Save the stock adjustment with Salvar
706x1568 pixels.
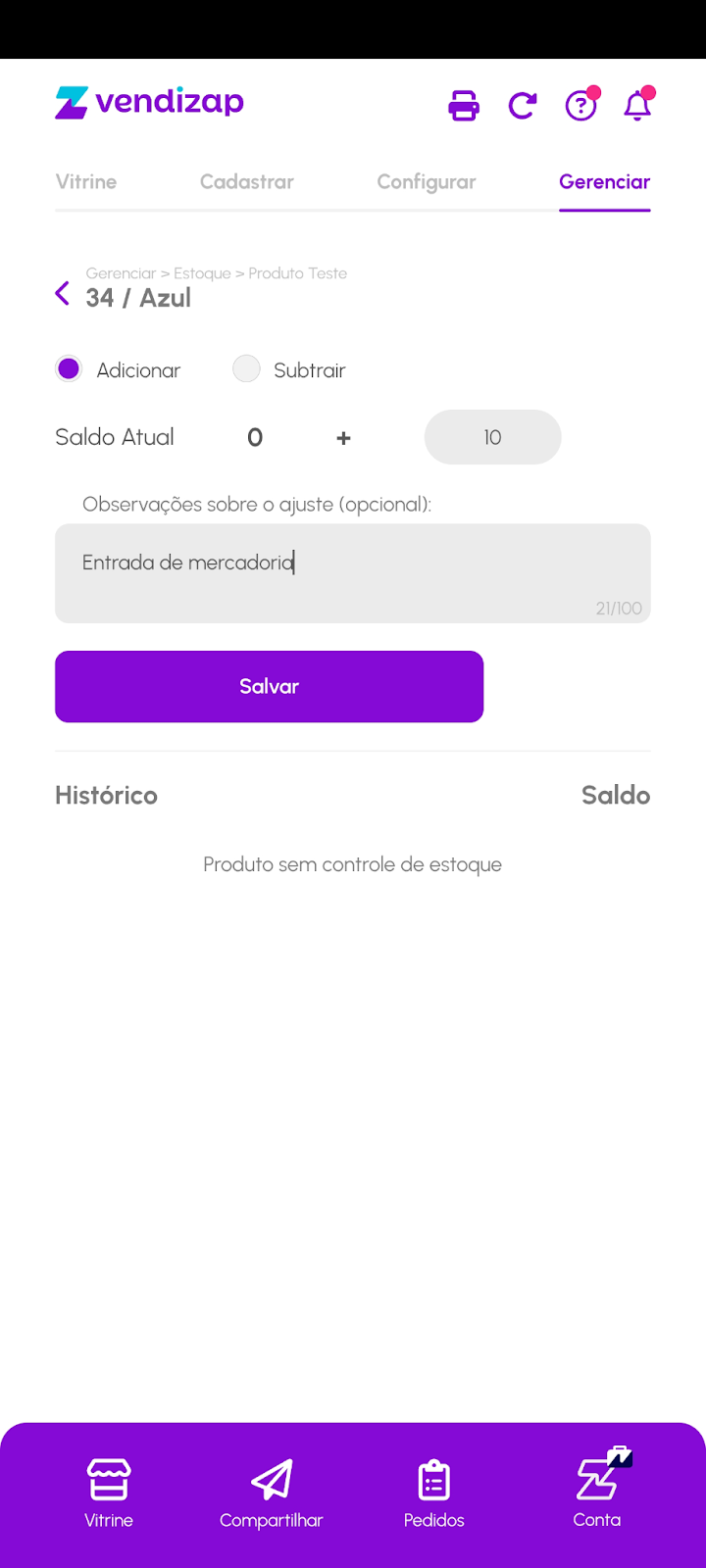[x=269, y=686]
